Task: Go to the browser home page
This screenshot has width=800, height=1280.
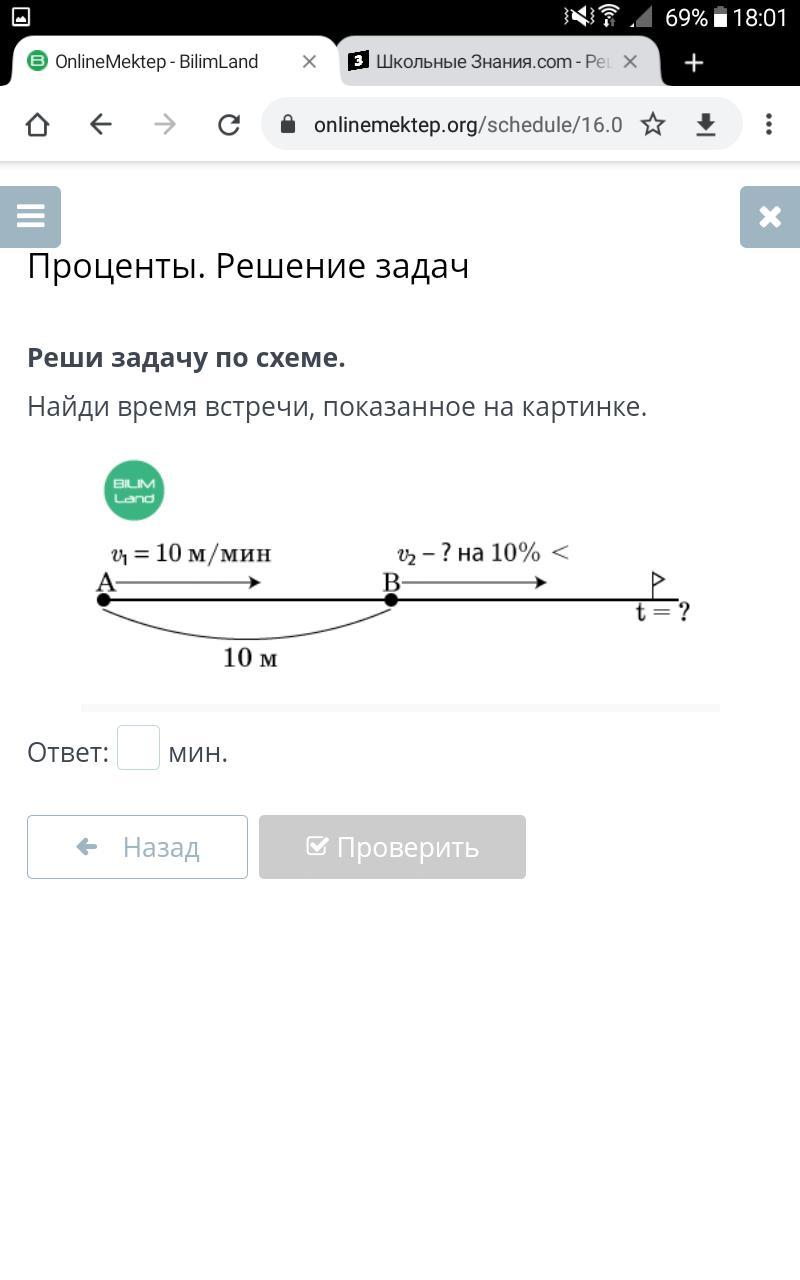Action: (x=37, y=124)
